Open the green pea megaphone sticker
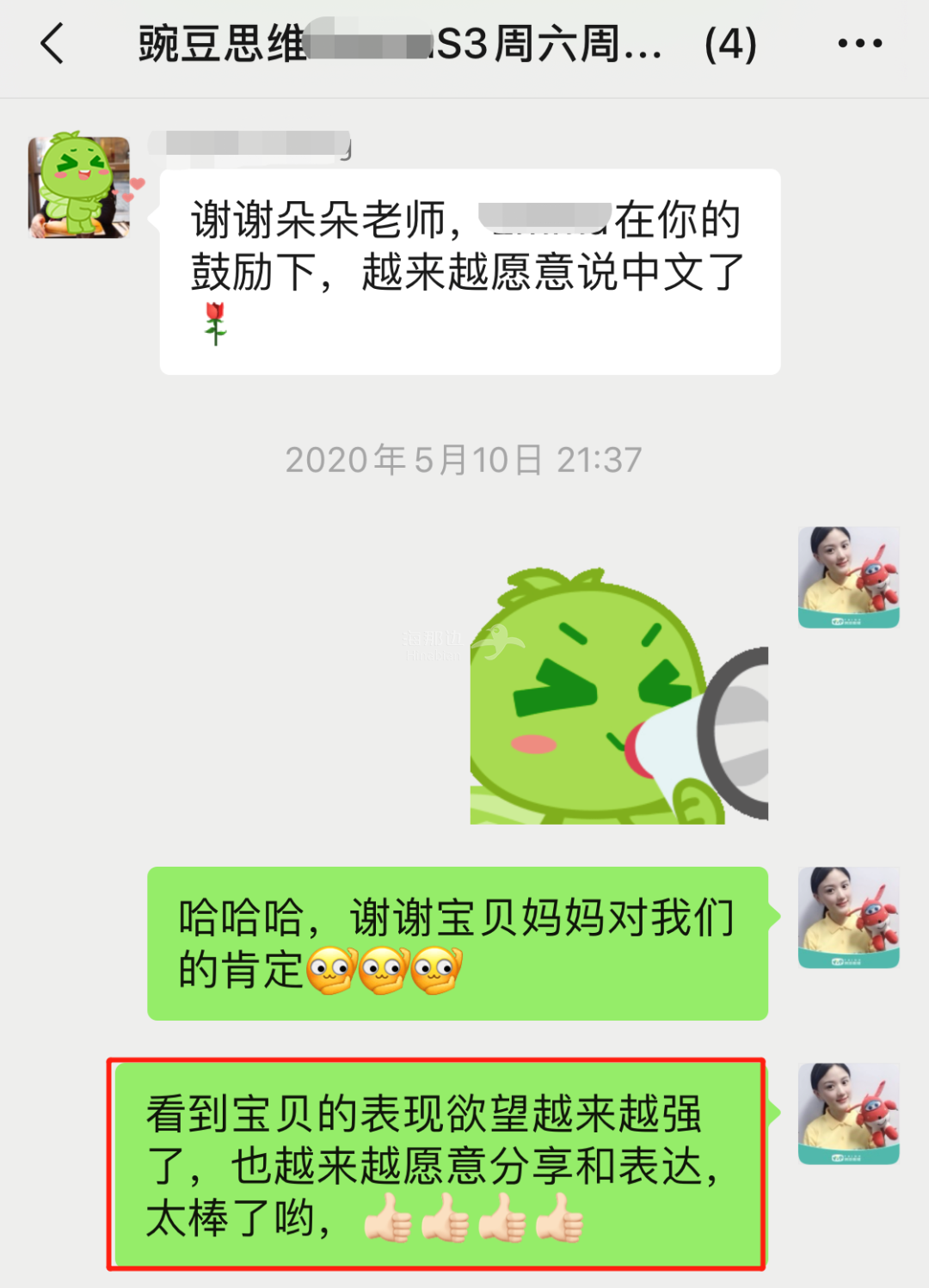The image size is (929, 1288). (618, 696)
